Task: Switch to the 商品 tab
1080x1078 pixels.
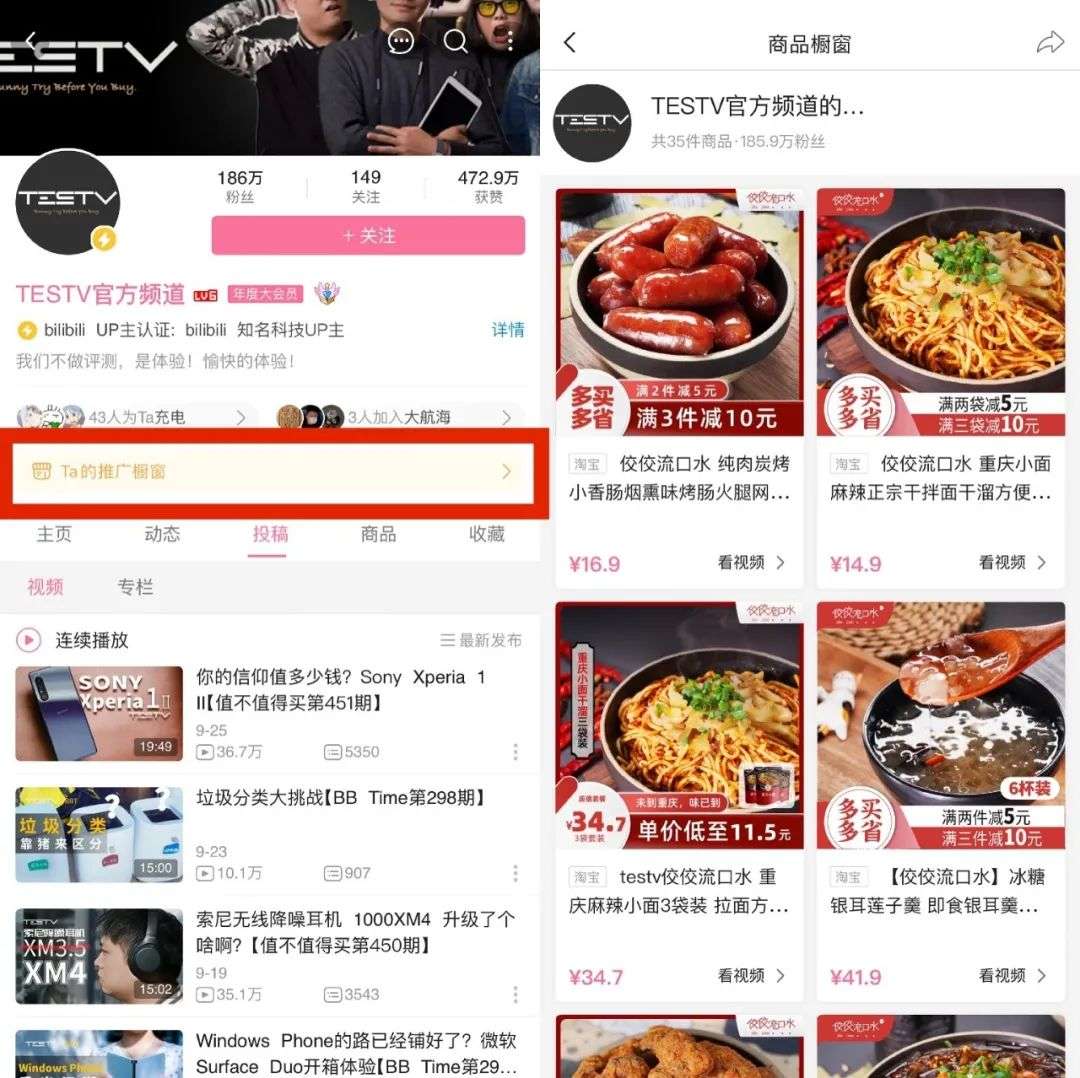Action: point(378,534)
